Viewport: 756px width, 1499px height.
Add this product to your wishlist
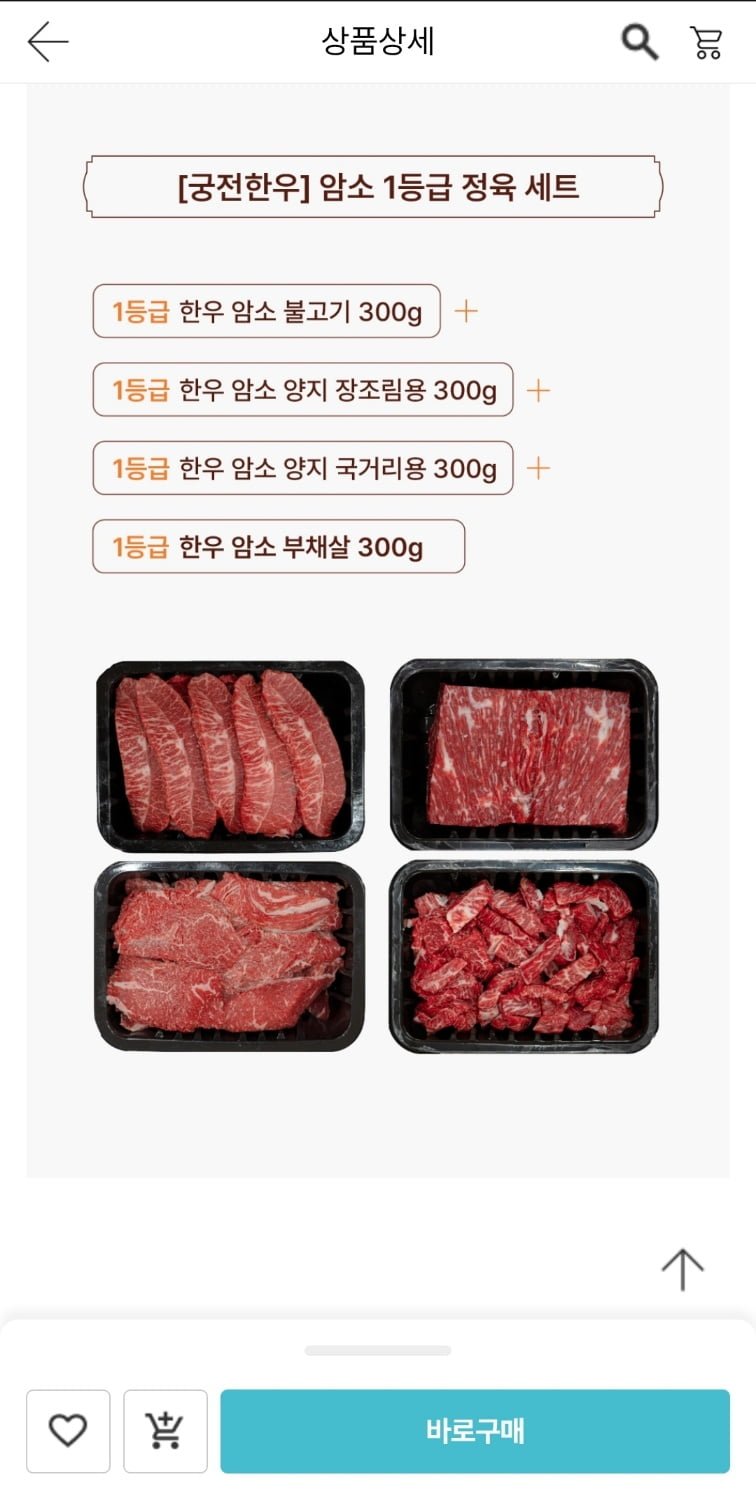[x=68, y=1431]
